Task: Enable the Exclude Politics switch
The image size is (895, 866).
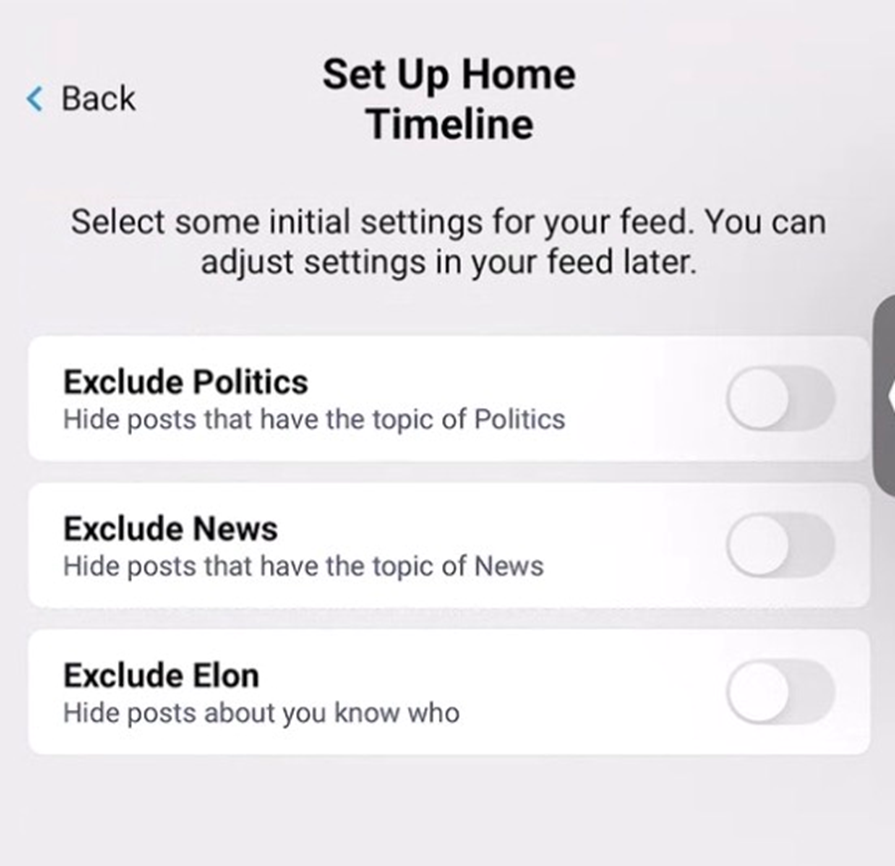Action: point(780,398)
